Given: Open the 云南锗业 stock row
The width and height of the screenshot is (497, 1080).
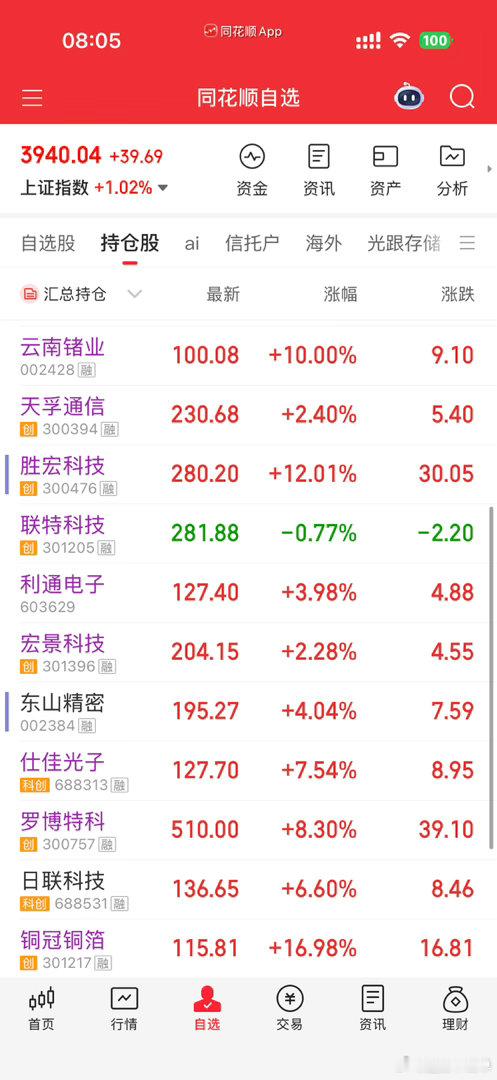Looking at the screenshot, I should (248, 356).
